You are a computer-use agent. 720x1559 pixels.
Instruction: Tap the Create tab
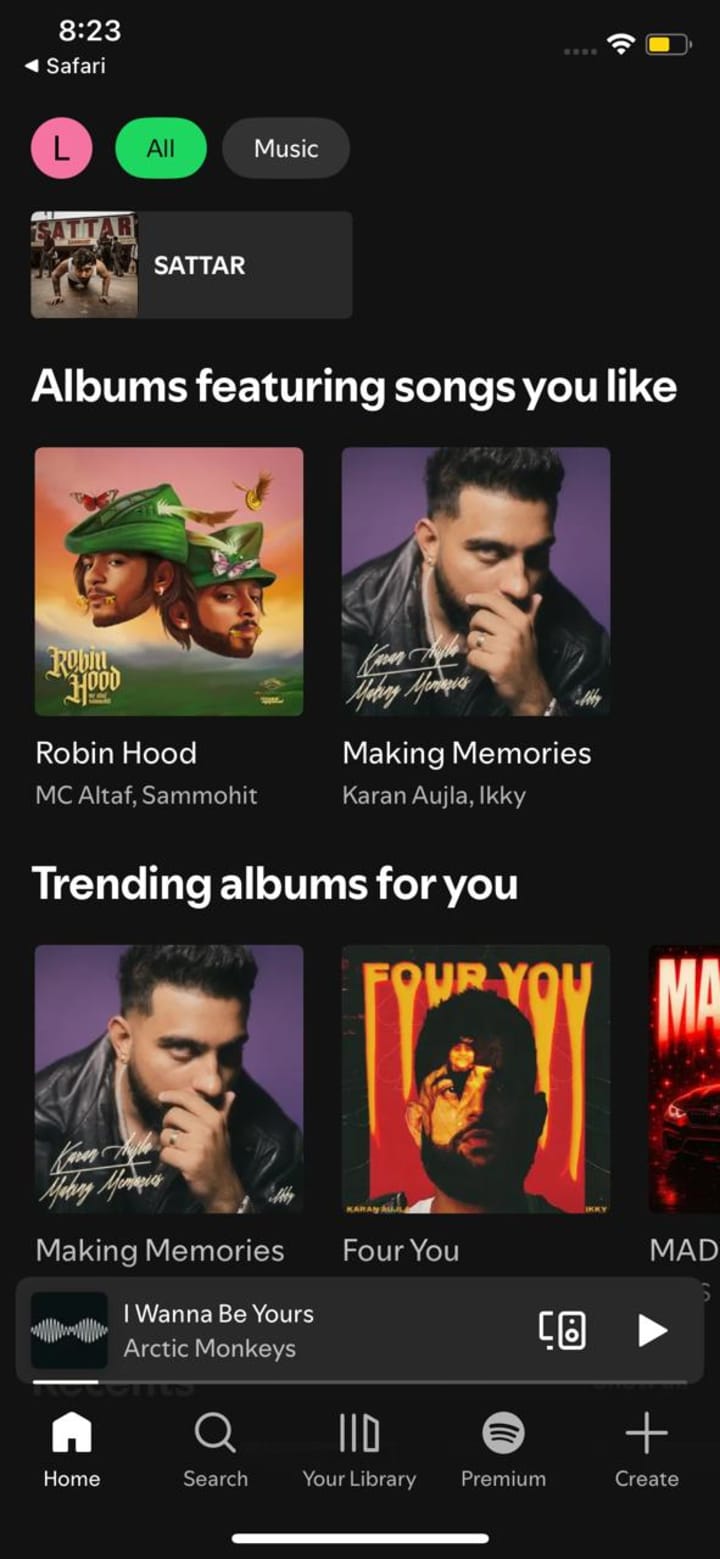(x=646, y=1450)
